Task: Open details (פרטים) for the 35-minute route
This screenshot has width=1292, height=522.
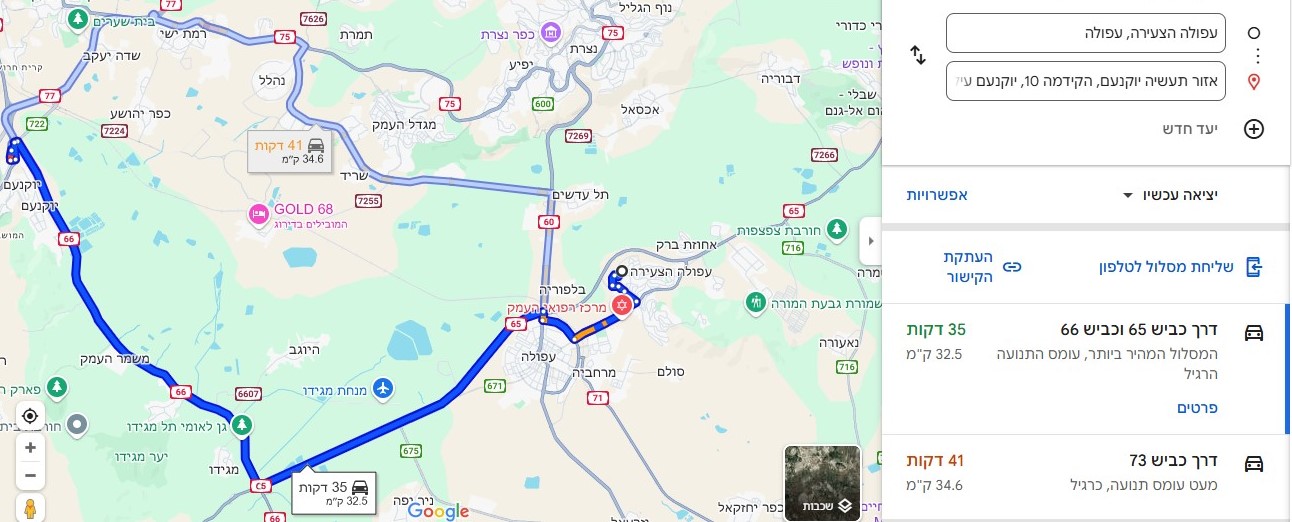Action: click(x=1196, y=408)
